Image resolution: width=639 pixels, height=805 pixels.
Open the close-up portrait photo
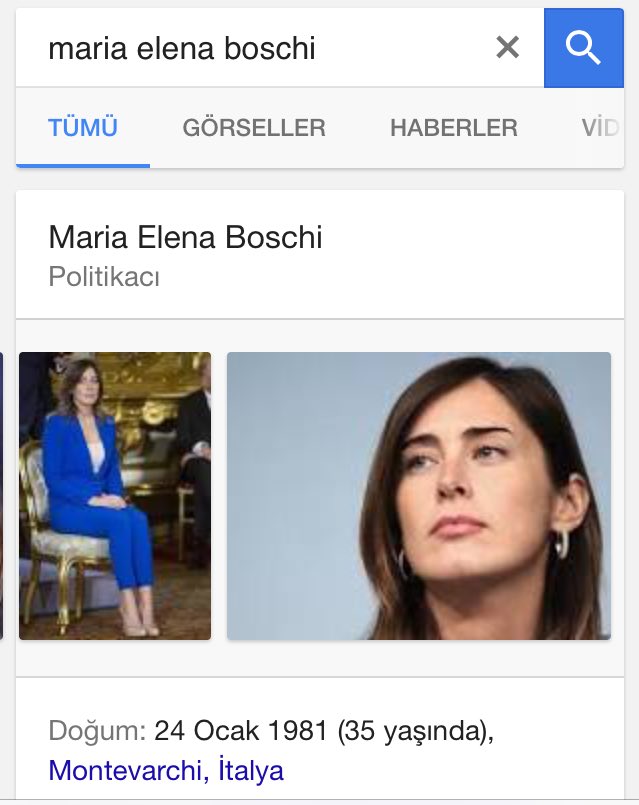419,496
